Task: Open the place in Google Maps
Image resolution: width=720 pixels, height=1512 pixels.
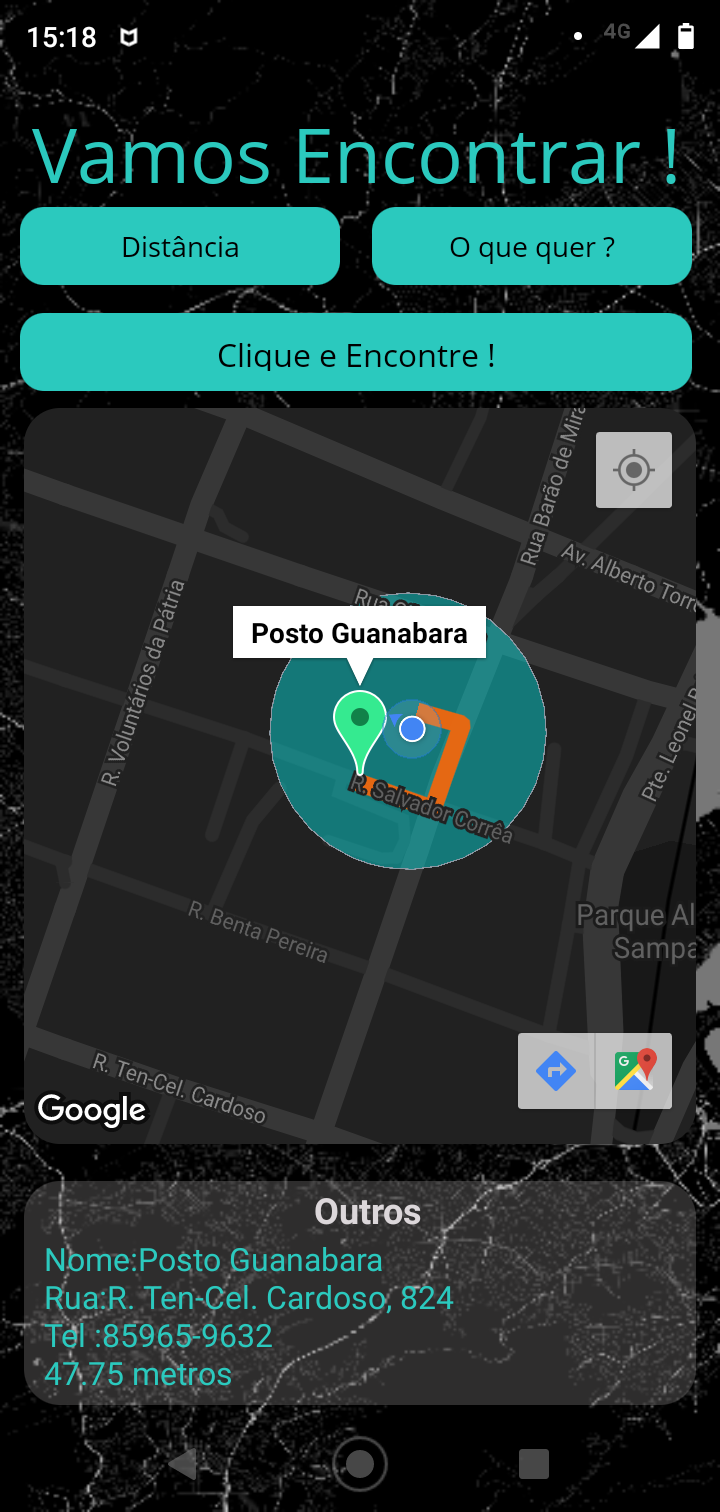Action: pyautogui.click(x=634, y=1071)
